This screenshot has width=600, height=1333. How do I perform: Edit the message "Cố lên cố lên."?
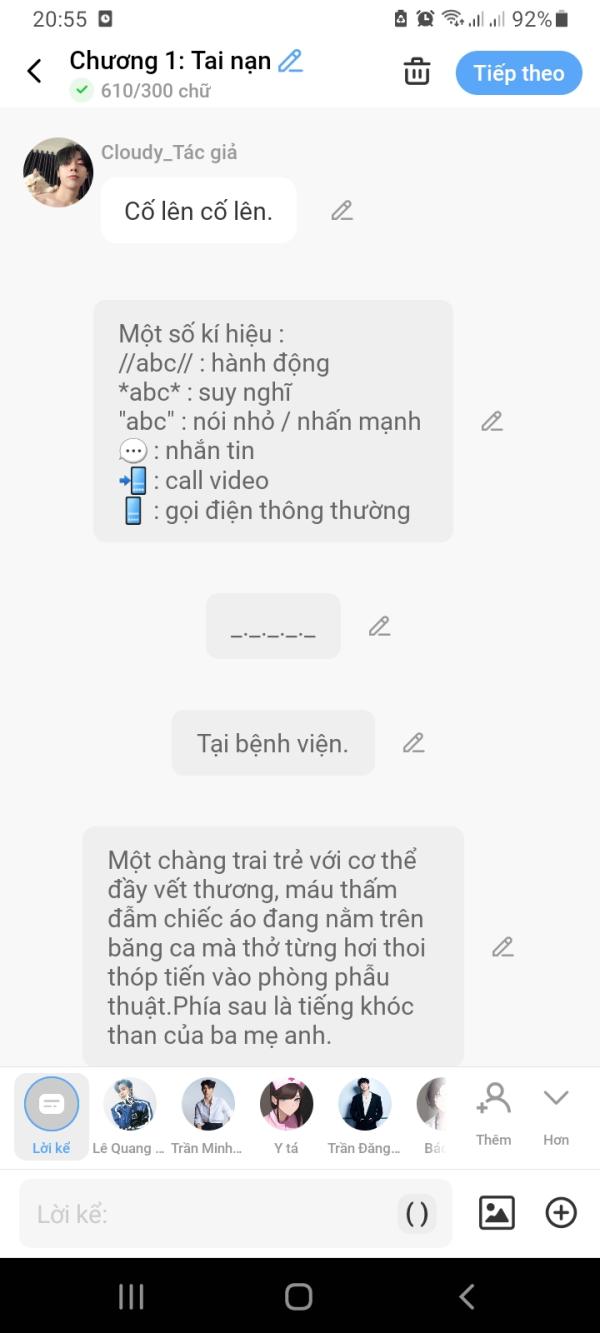point(342,211)
